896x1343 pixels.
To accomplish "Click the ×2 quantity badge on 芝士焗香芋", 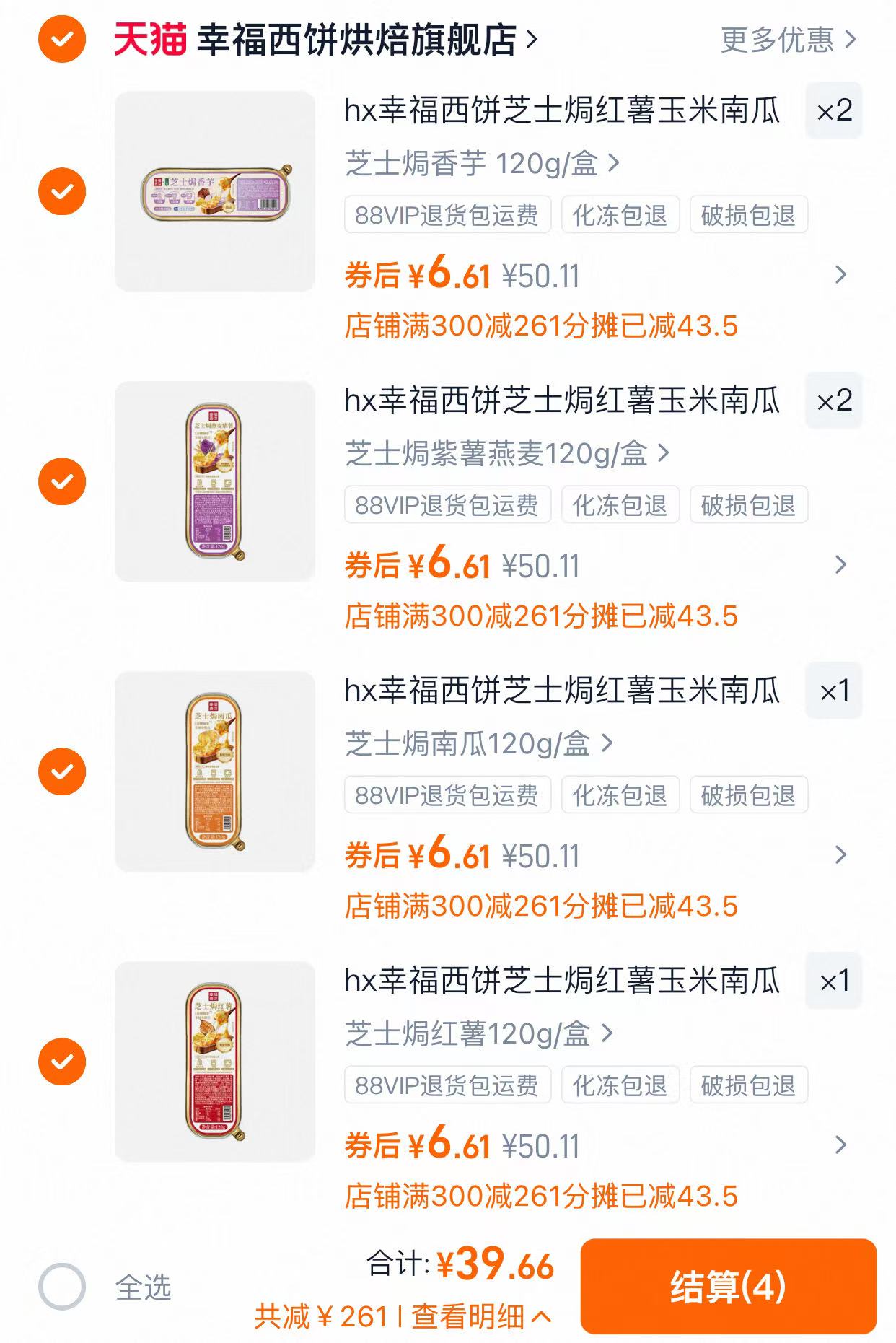I will (834, 112).
